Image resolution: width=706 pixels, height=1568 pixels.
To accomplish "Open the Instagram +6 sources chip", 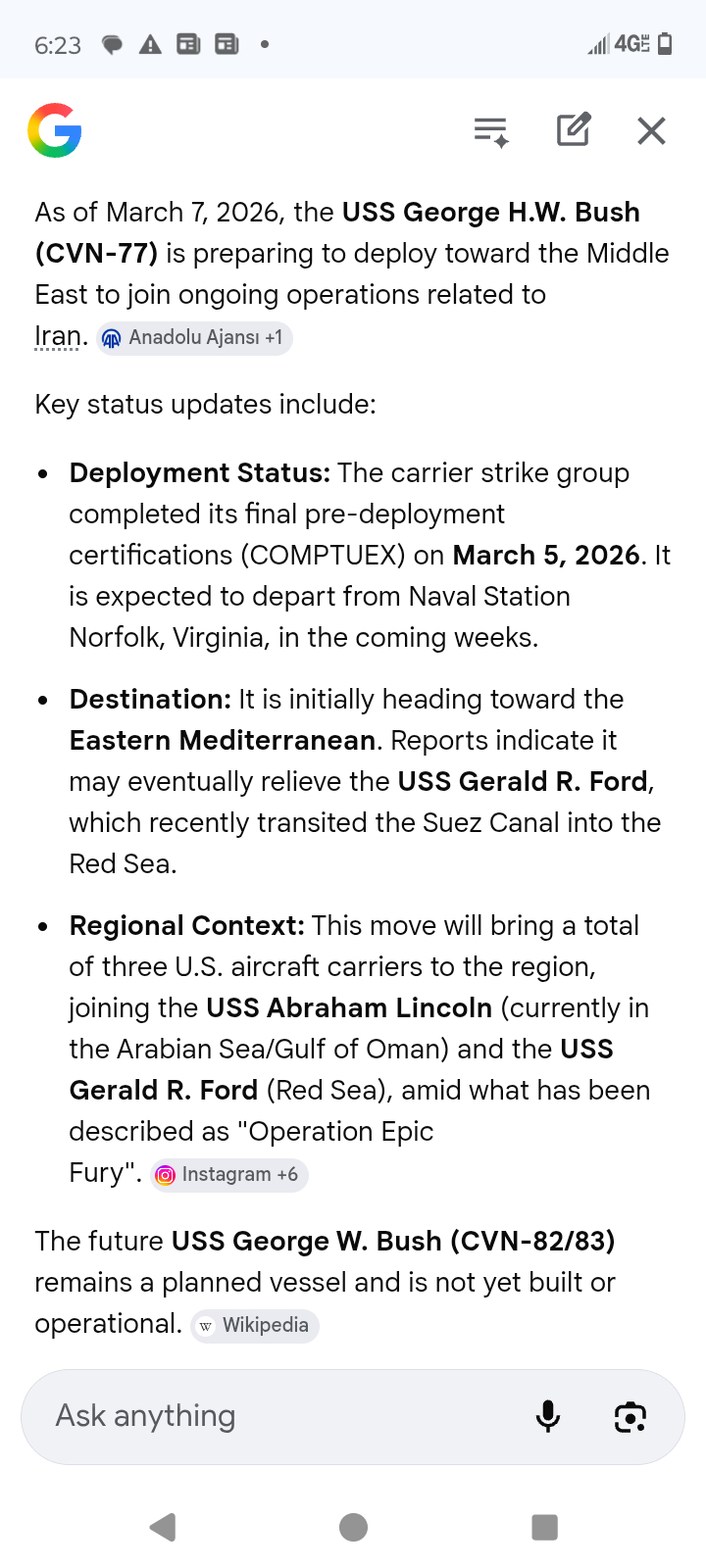I will (228, 1175).
